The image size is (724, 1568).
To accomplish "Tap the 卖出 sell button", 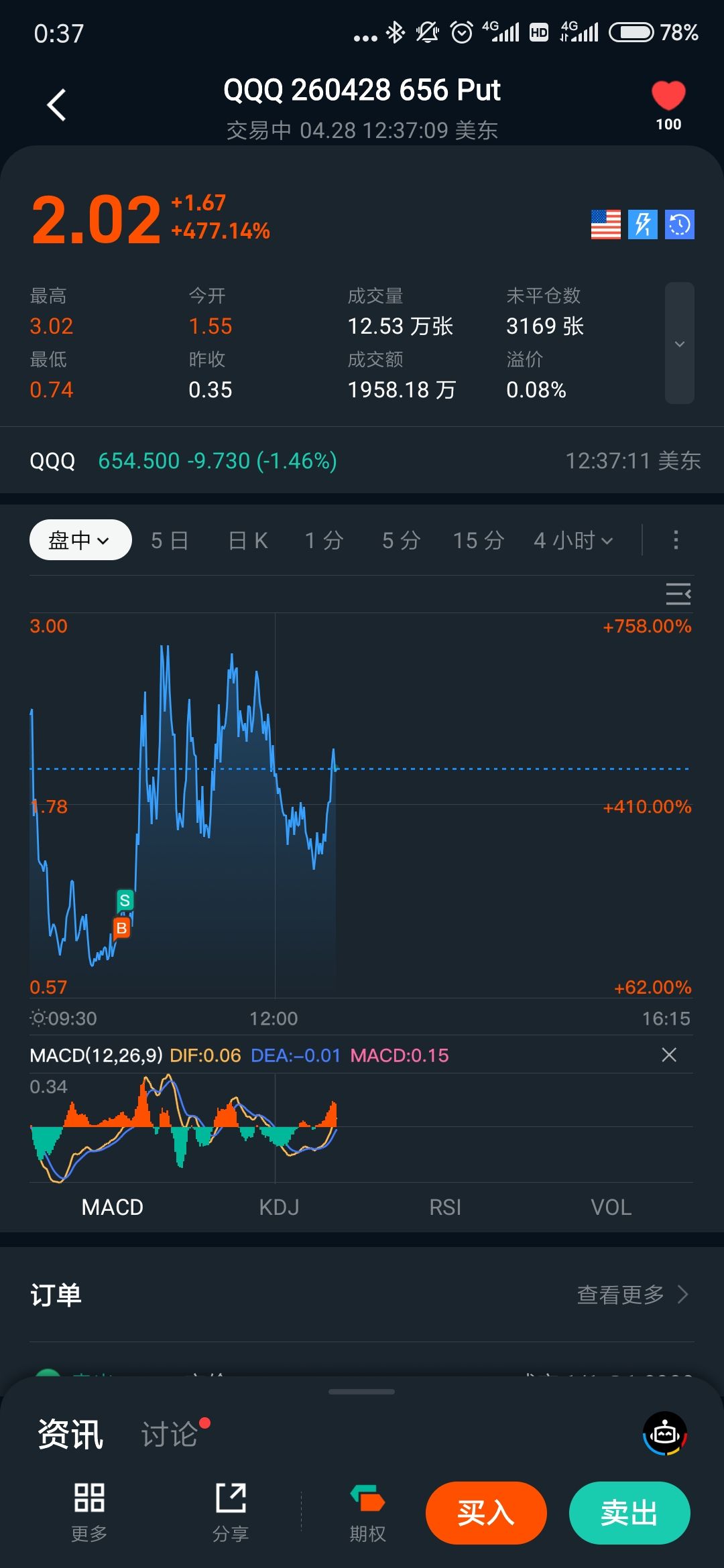I will 629,1513.
